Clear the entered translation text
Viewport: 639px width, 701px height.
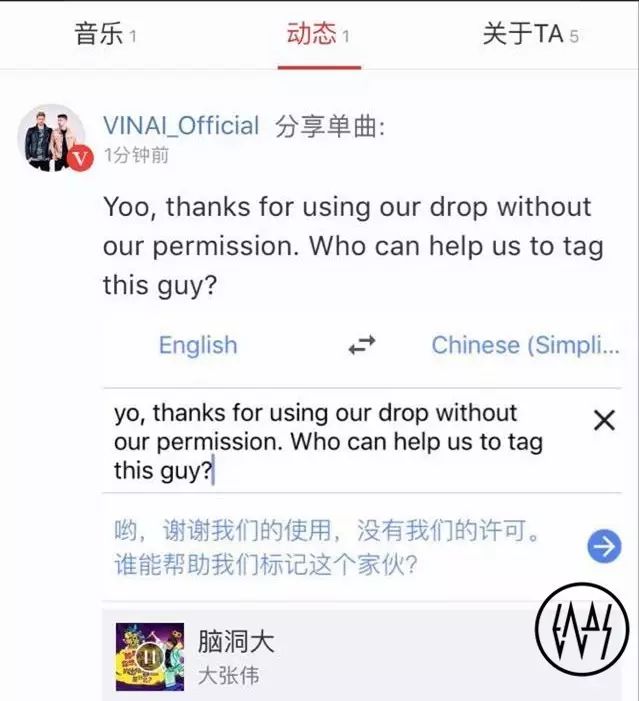(604, 421)
